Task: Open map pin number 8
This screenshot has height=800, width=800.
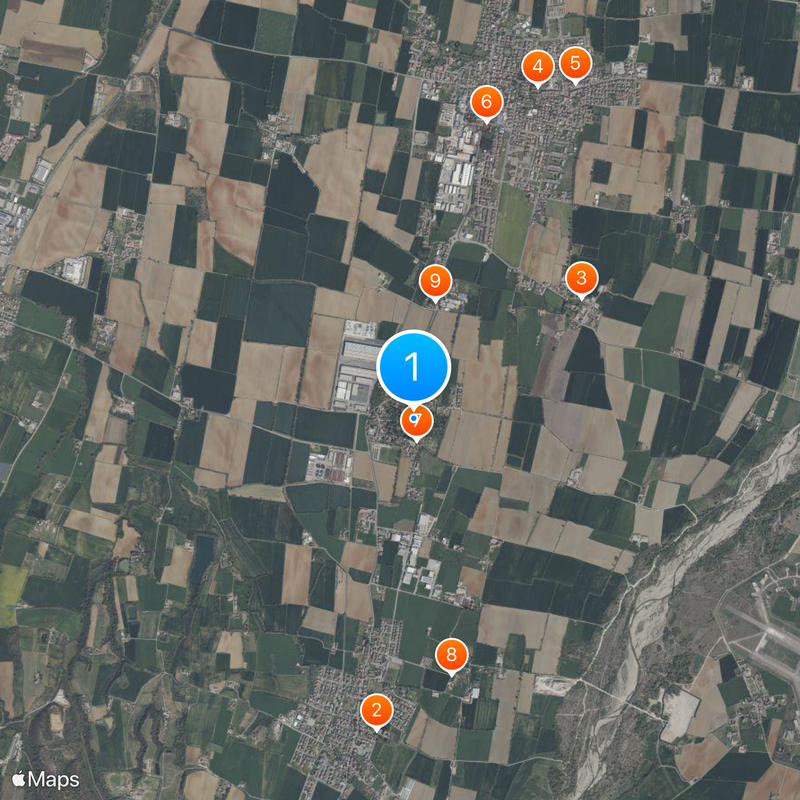Action: (452, 656)
